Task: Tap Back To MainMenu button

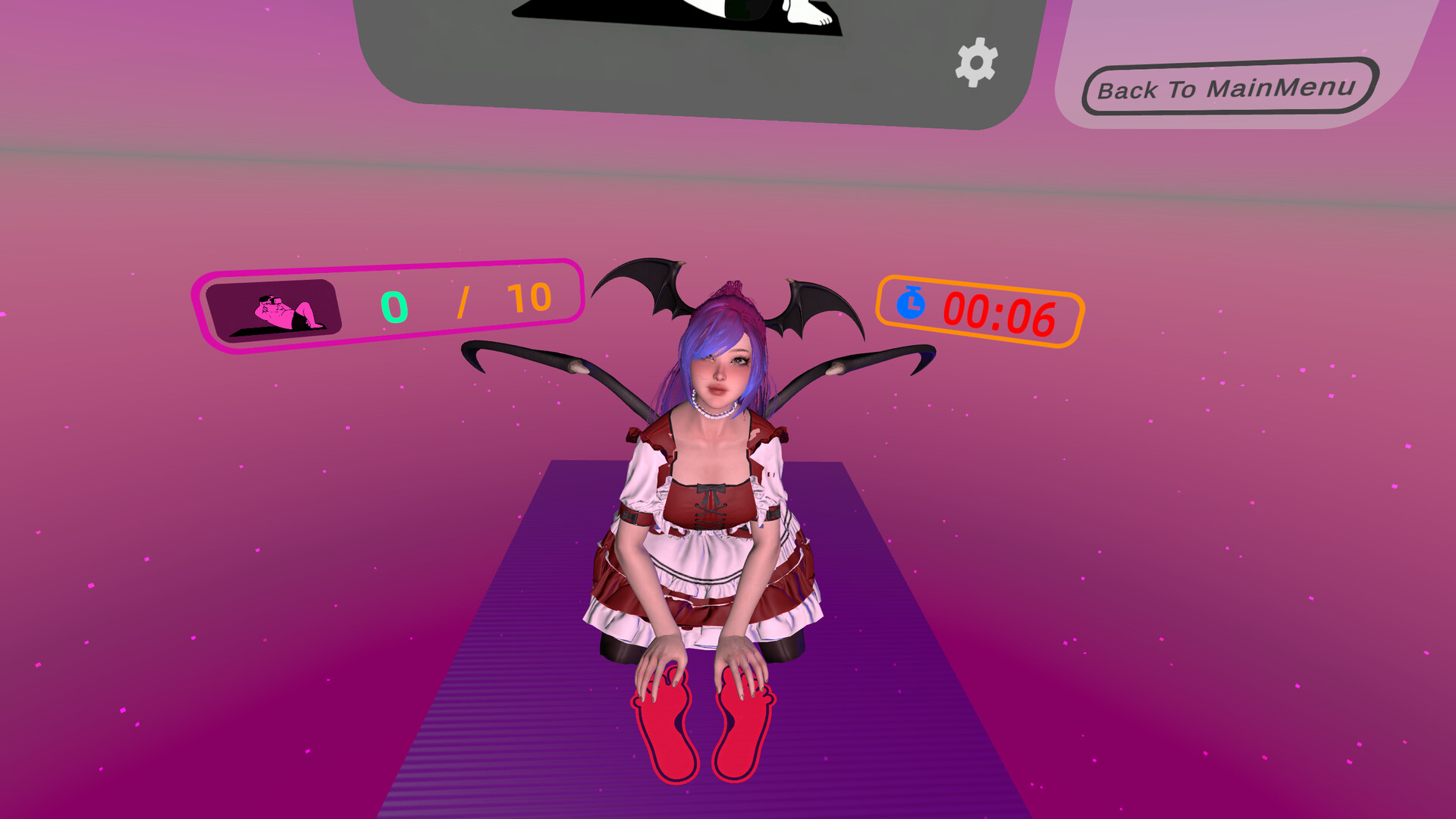Action: (1228, 87)
